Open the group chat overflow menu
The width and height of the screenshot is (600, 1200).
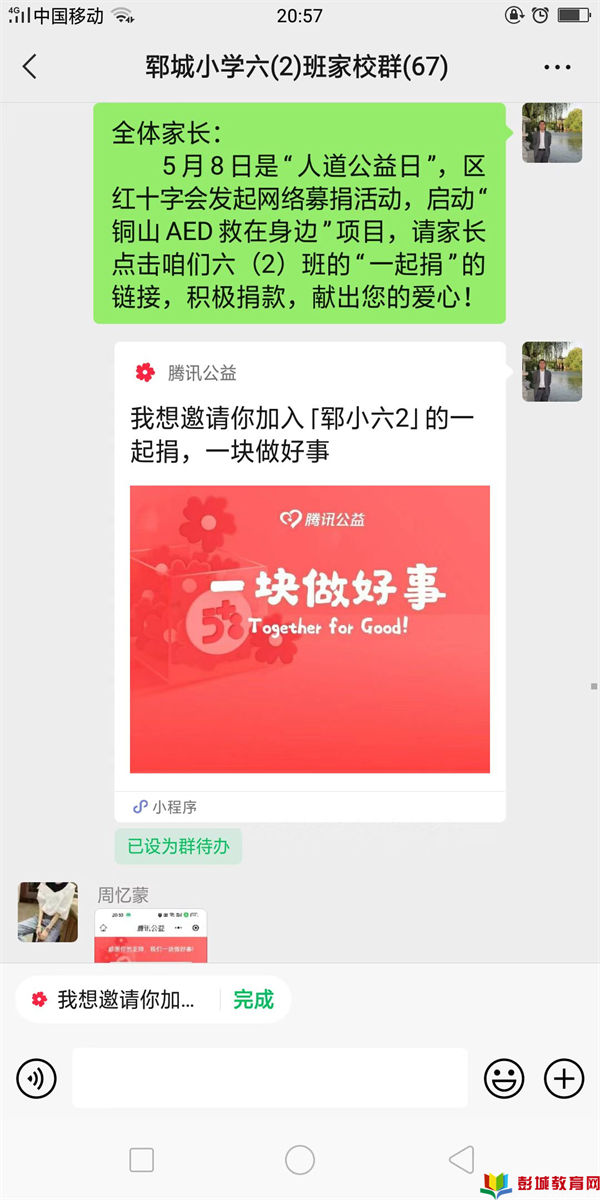[556, 67]
